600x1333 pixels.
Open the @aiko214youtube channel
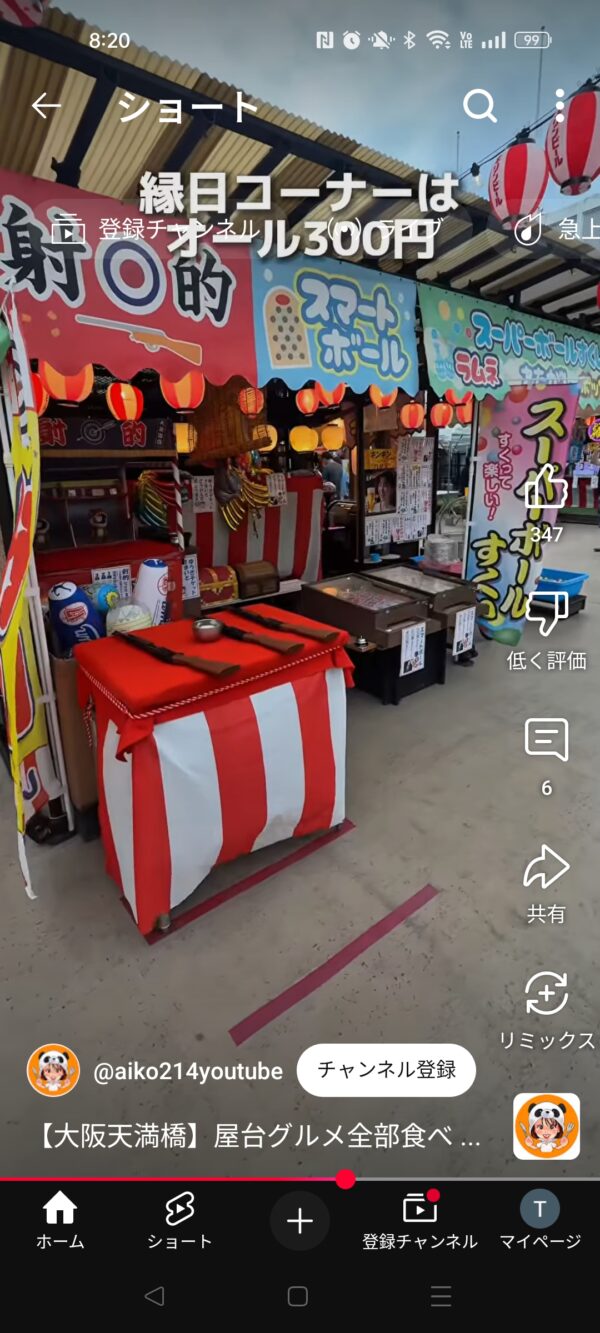coord(186,1071)
